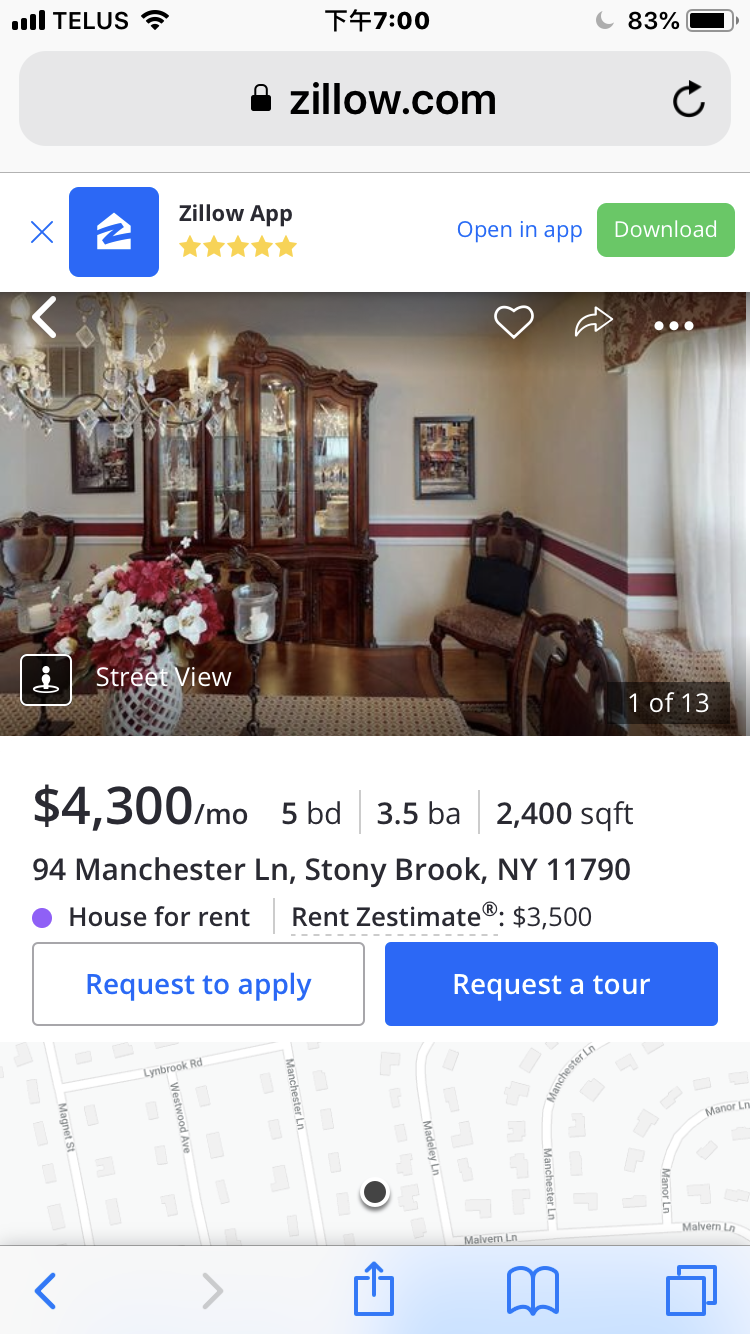Request a tour of this house
750x1334 pixels.
click(x=551, y=984)
